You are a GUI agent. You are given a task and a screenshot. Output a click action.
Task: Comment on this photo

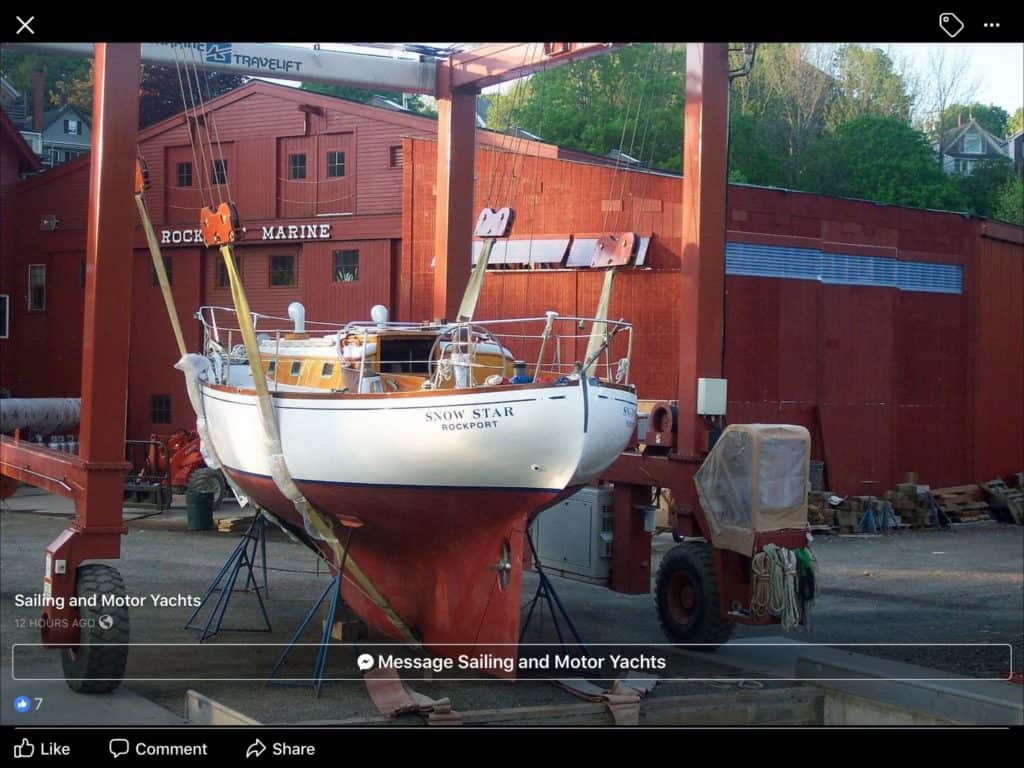[x=158, y=748]
